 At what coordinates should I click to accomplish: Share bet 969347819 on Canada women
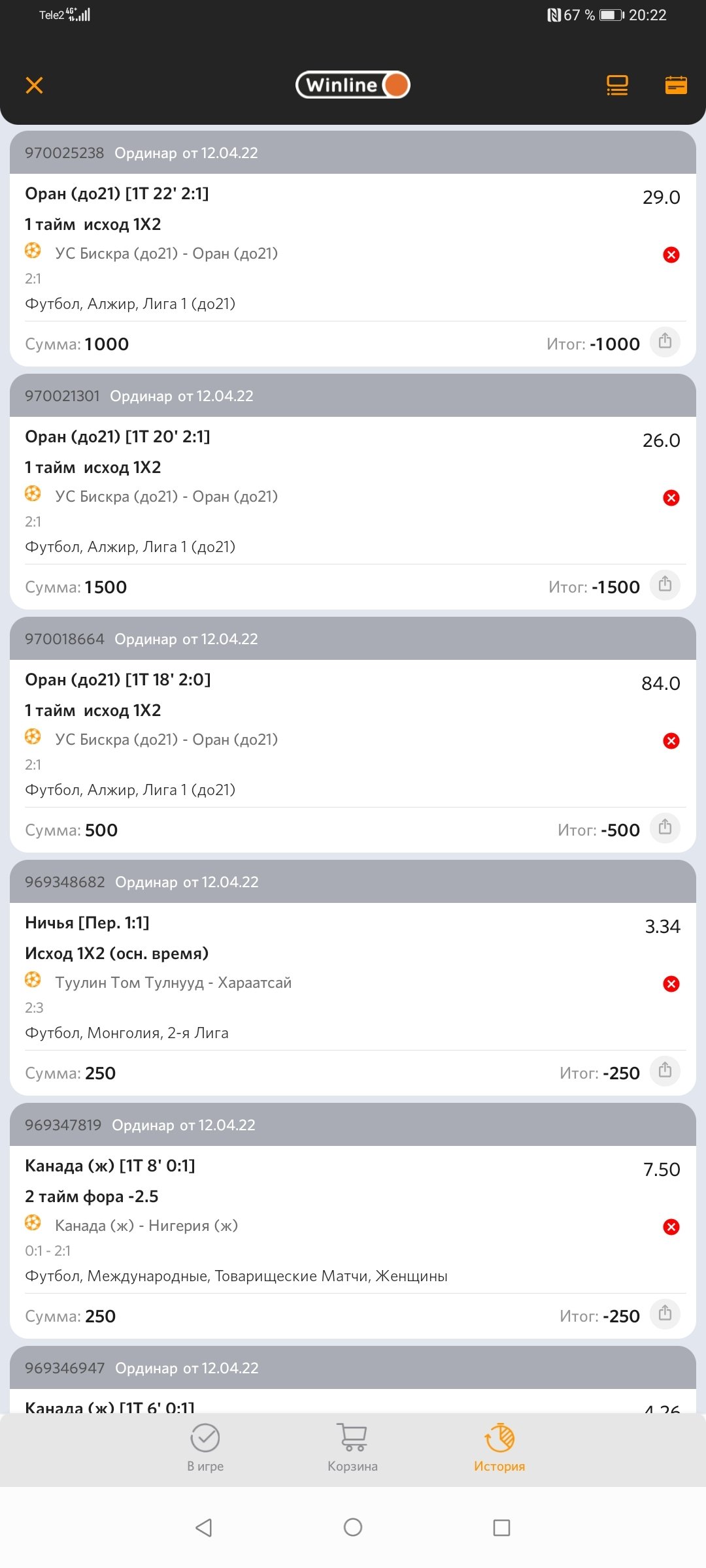(x=665, y=1314)
